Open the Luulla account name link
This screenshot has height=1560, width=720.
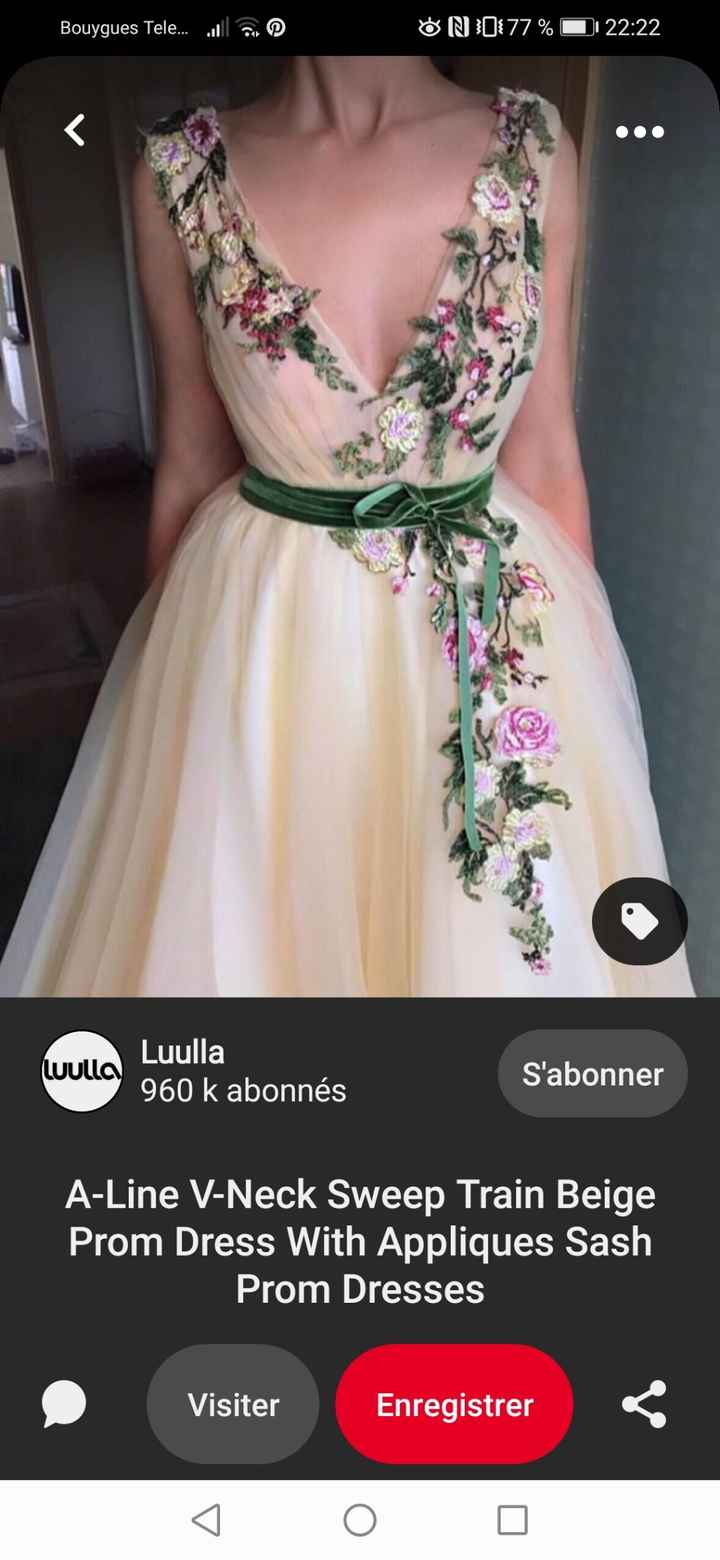tap(183, 1051)
